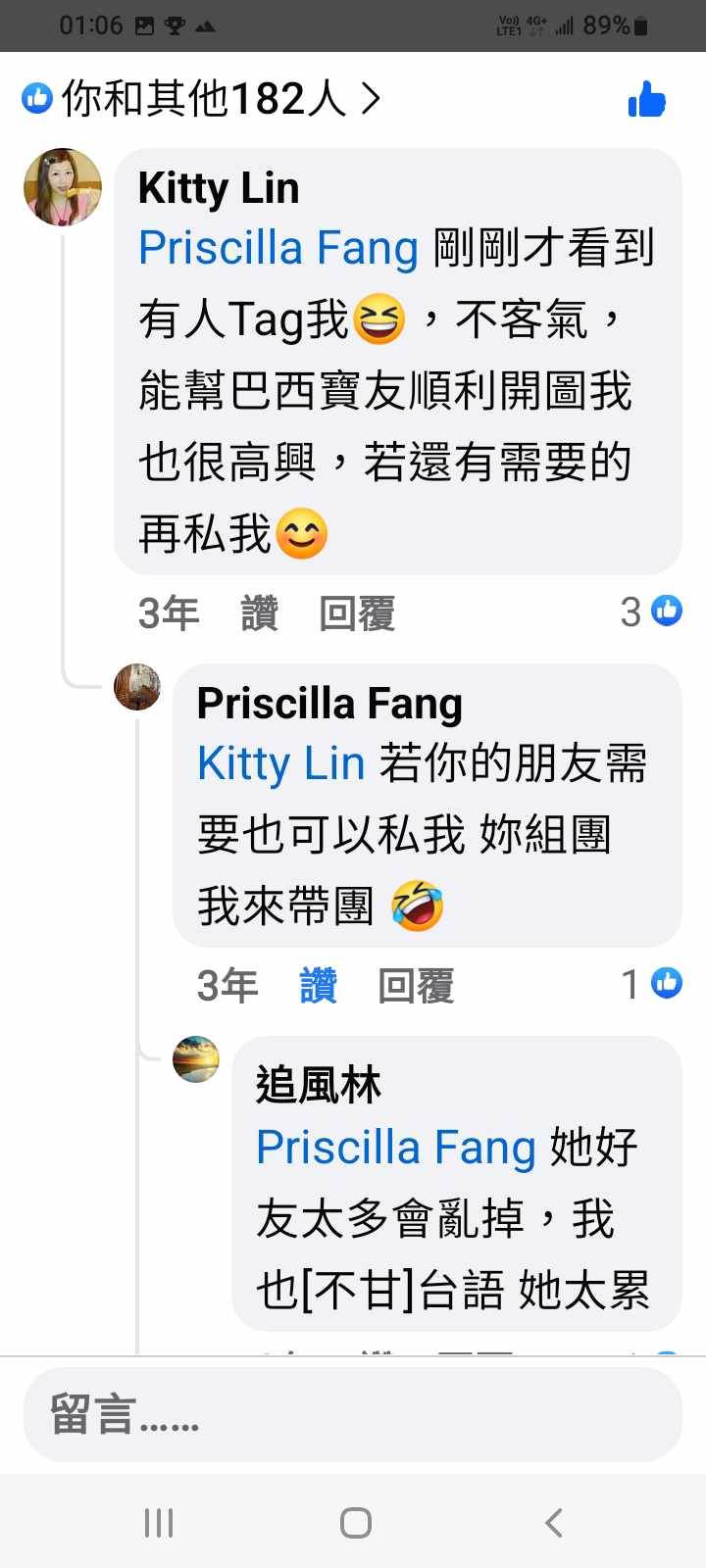Open 追風林's profile avatar
The height and width of the screenshot is (1568, 706).
[x=196, y=1059]
